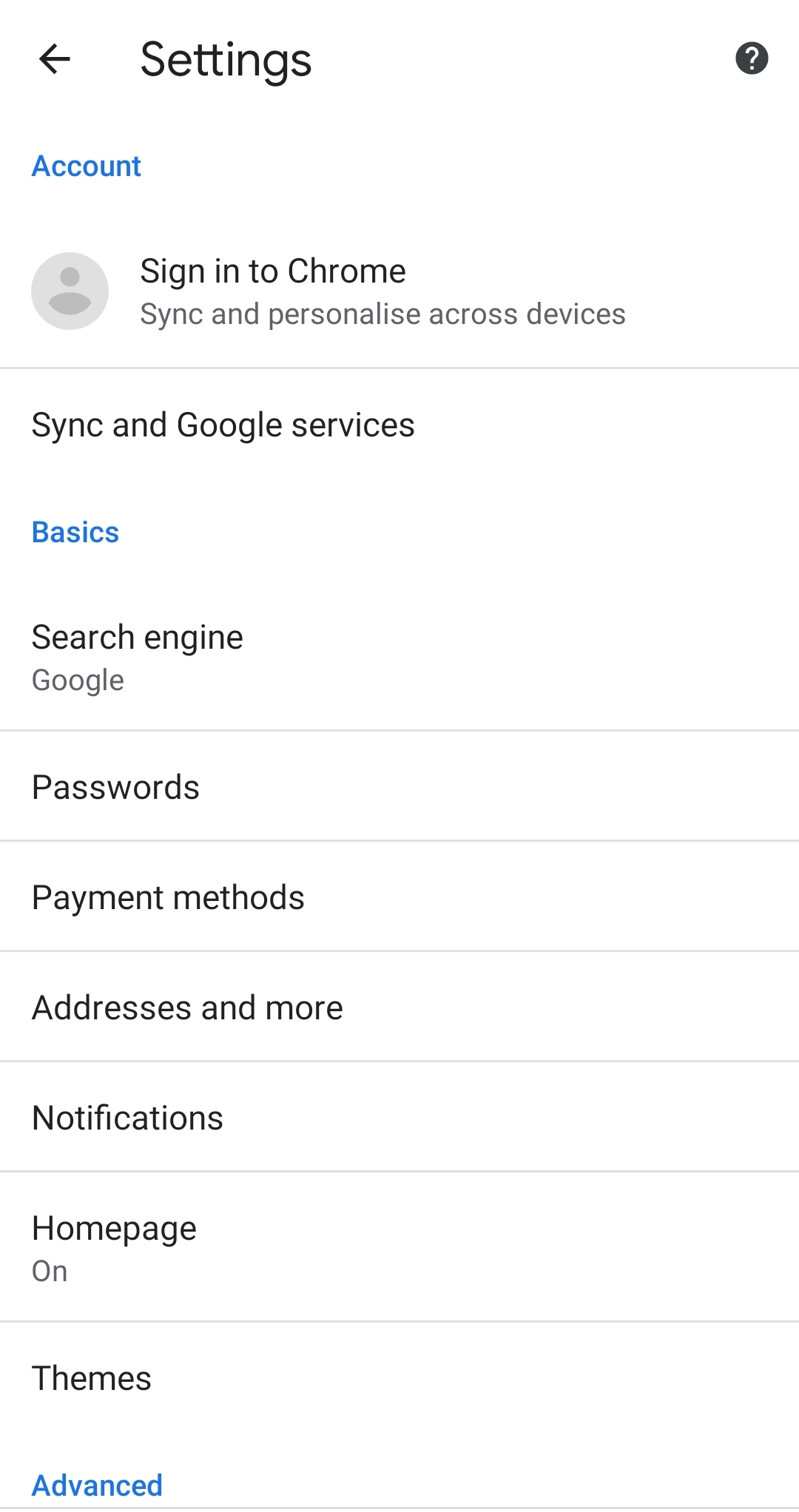Open Passwords
Image resolution: width=799 pixels, height=1512 pixels.
coord(399,786)
